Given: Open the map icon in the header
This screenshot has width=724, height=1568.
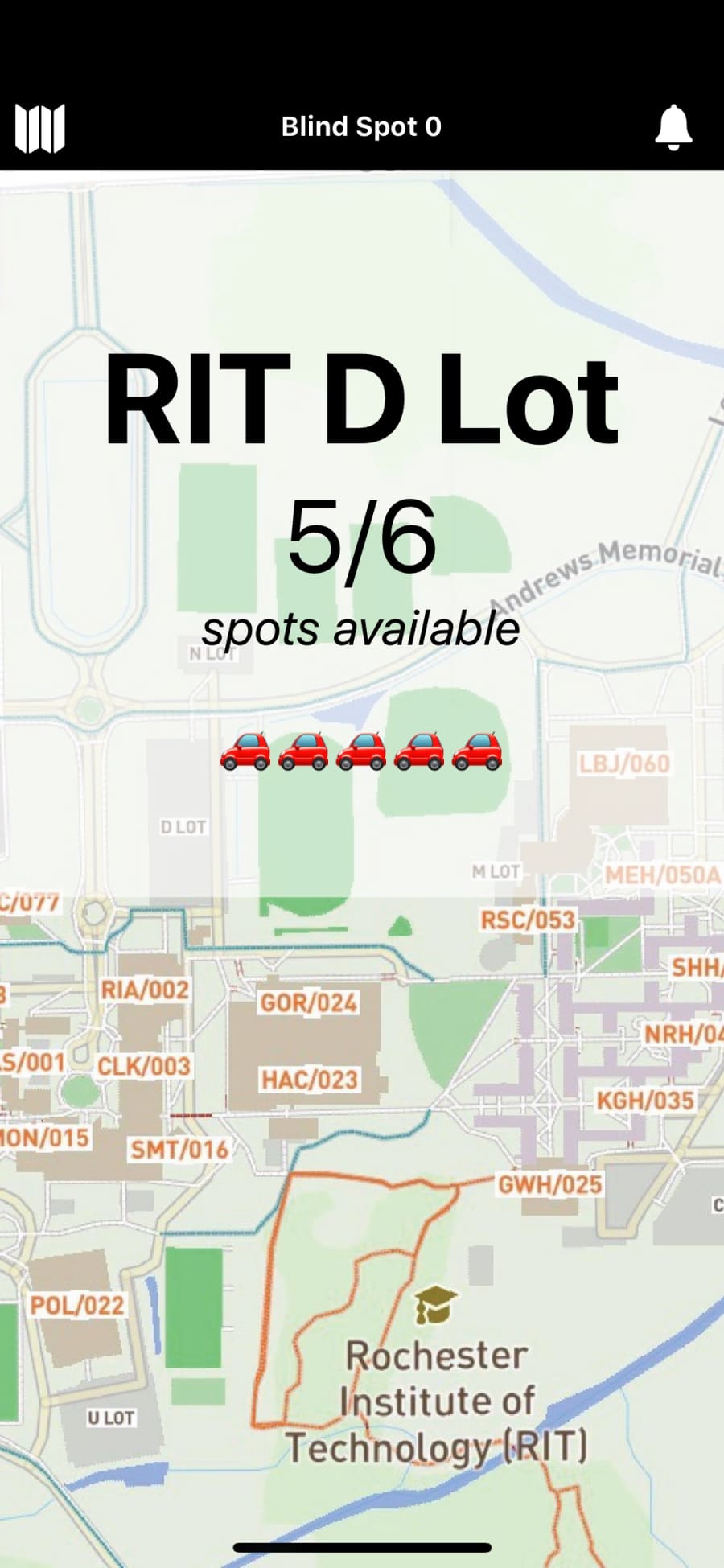Looking at the screenshot, I should pos(39,128).
